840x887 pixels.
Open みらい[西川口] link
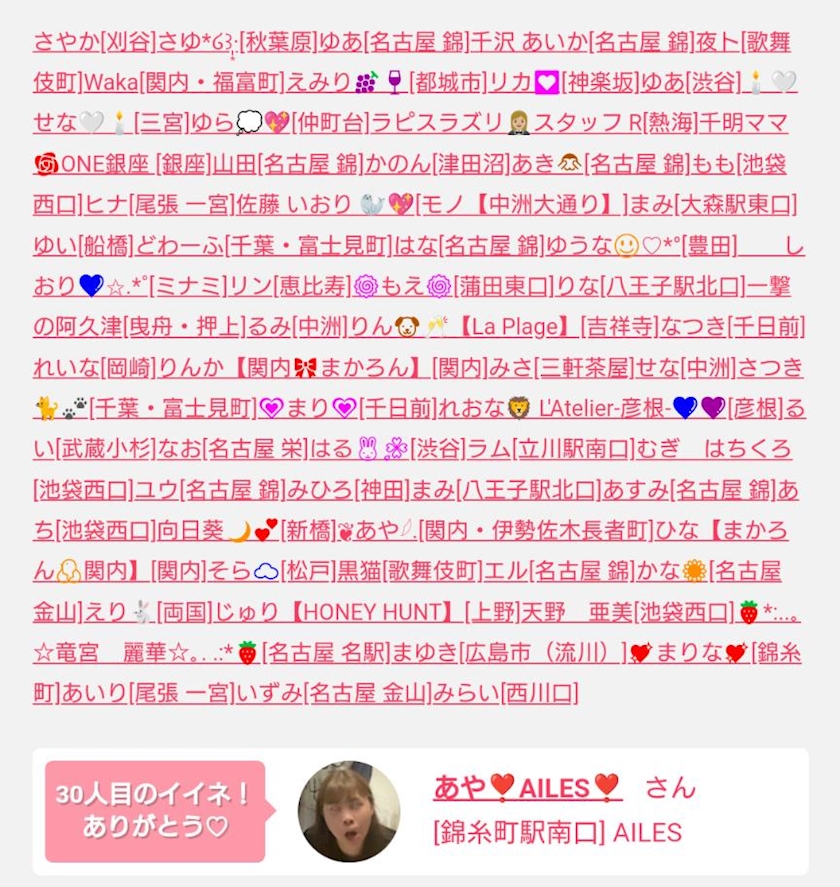[x=505, y=693]
